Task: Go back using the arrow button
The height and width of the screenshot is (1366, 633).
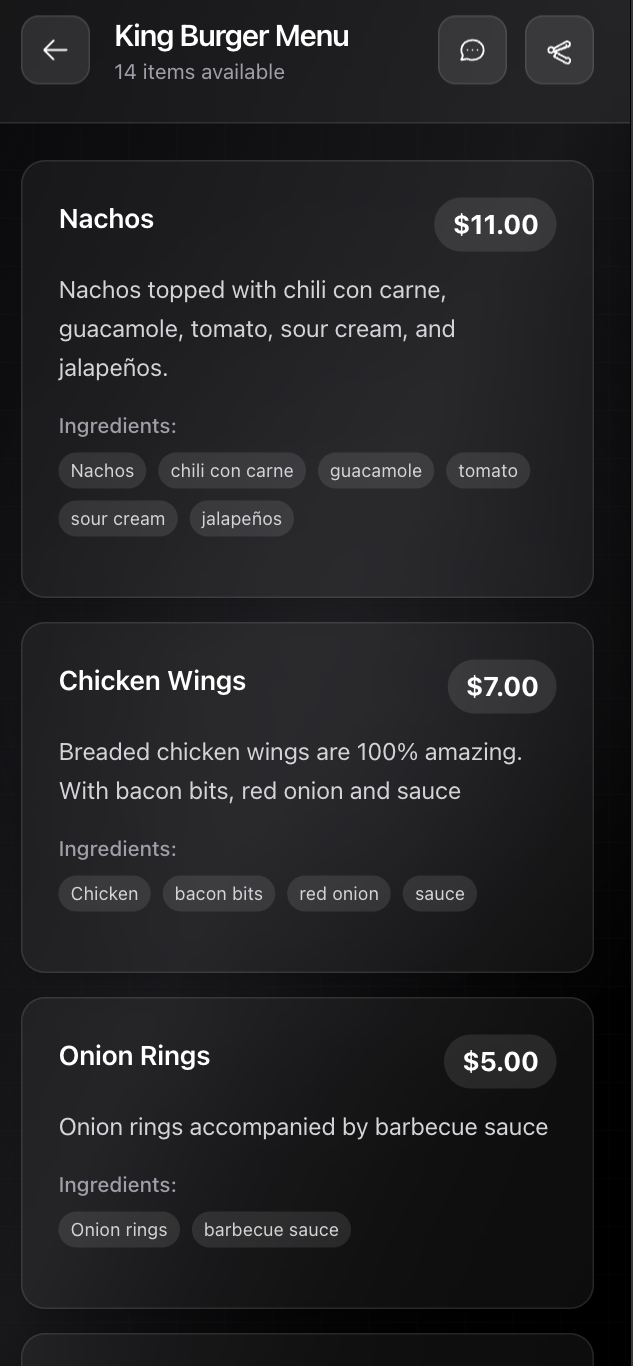Action: 55,50
